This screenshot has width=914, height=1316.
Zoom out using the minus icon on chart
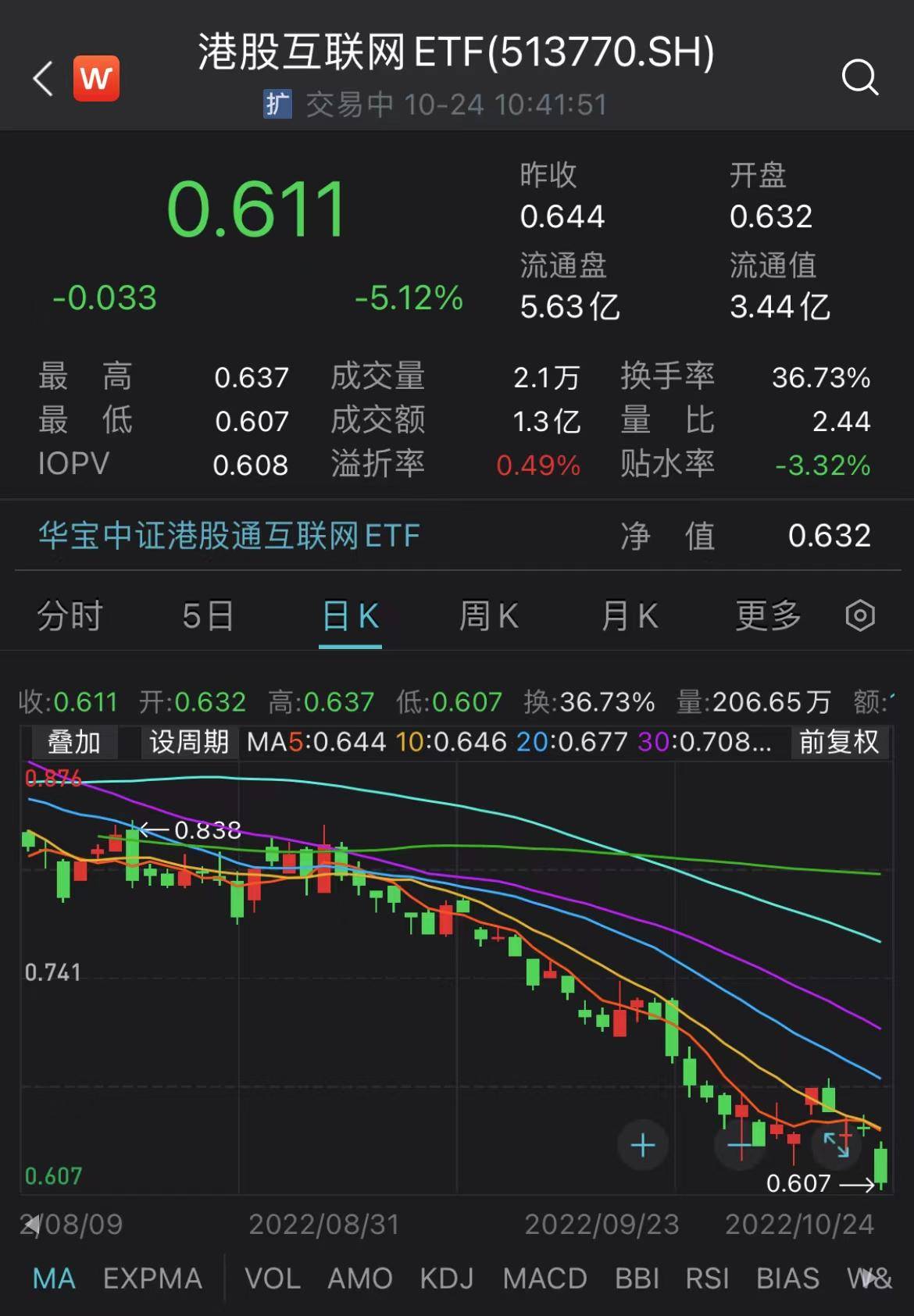[x=737, y=1143]
